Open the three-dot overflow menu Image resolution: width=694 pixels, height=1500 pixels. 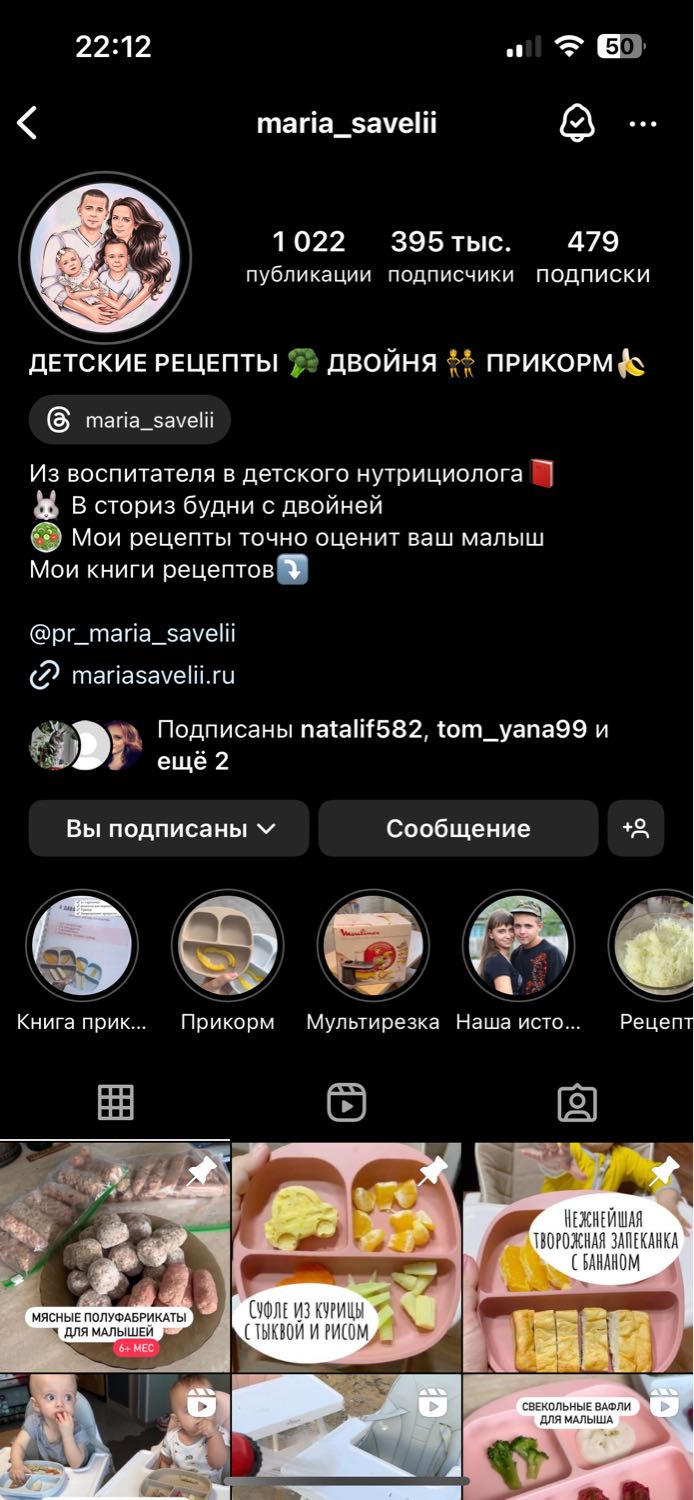(x=643, y=124)
